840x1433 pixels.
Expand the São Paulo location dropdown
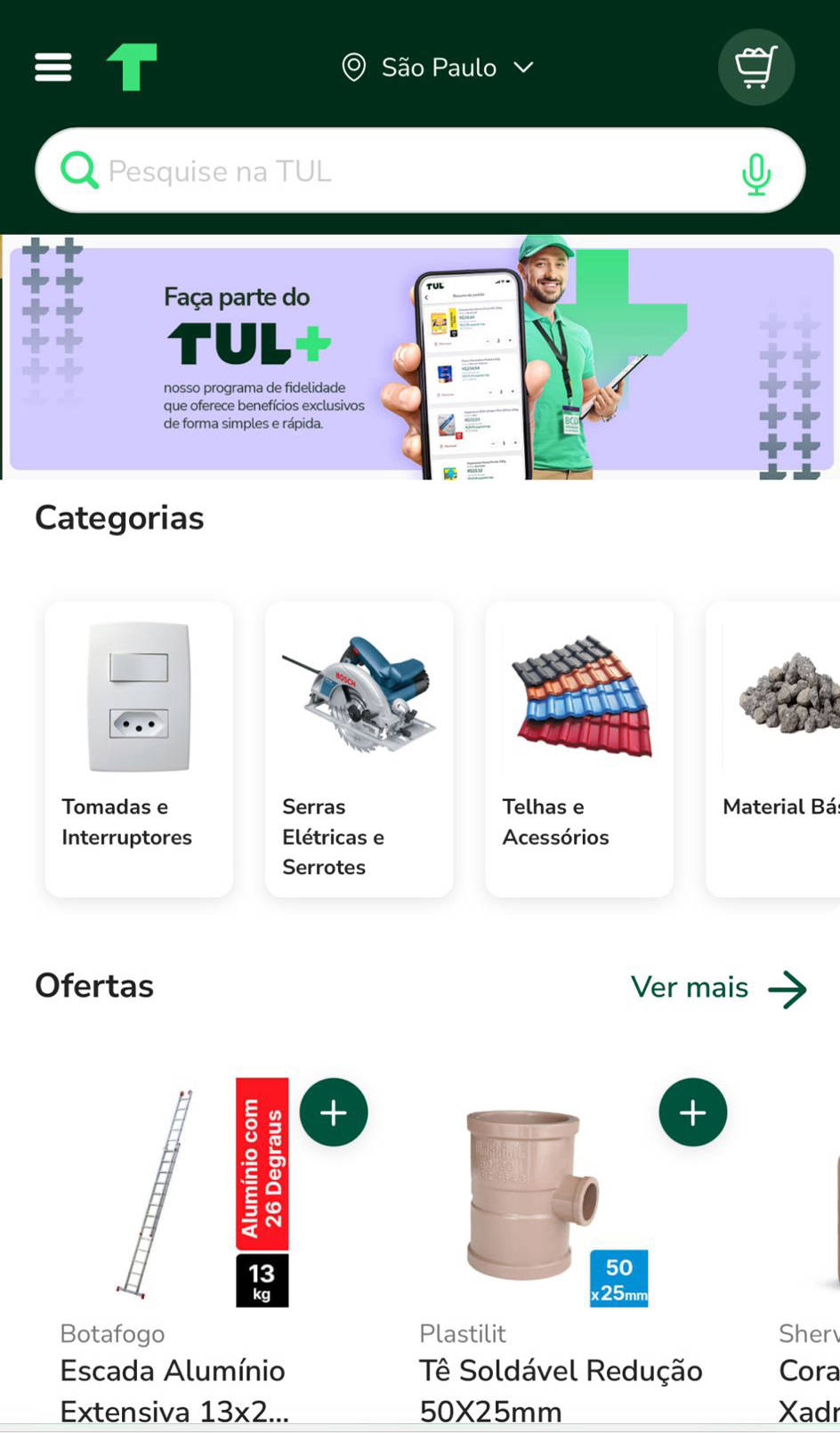(438, 68)
